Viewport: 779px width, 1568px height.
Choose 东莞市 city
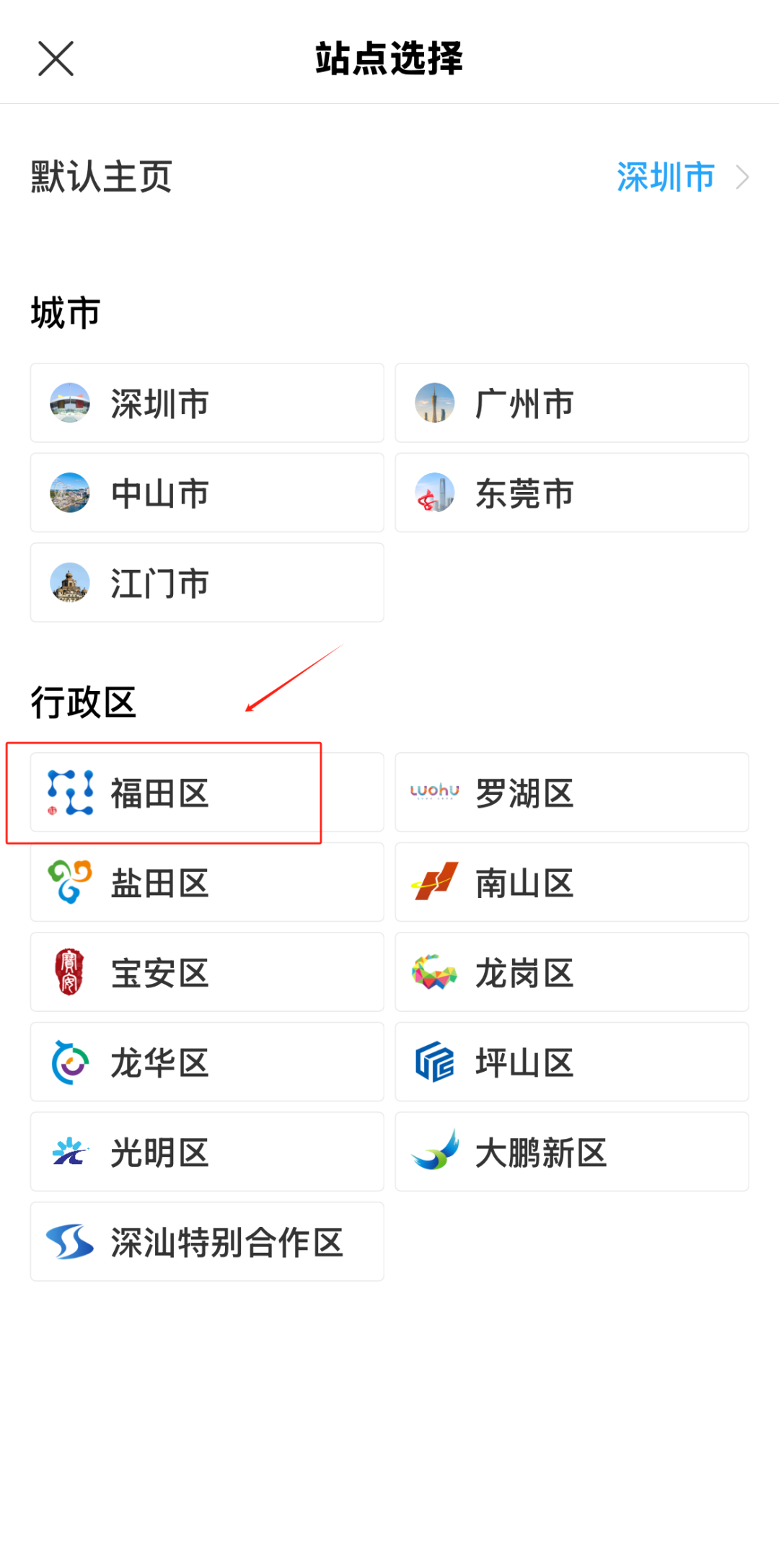pyautogui.click(x=572, y=493)
